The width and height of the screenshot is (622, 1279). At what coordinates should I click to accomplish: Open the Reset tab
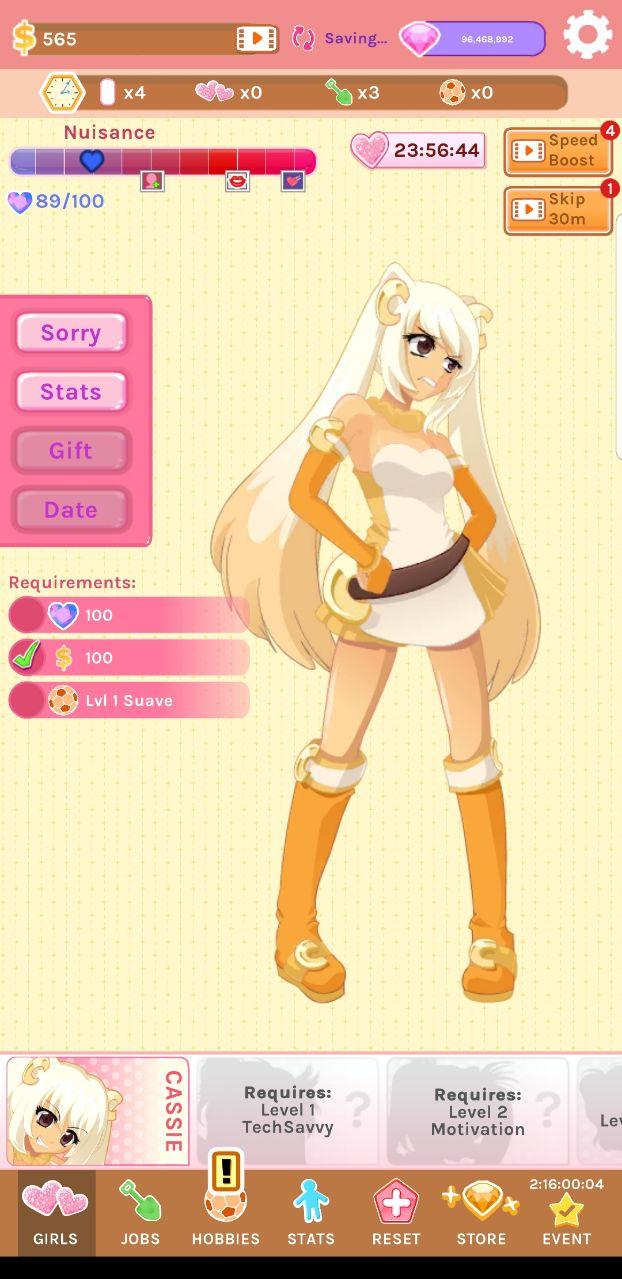(x=396, y=1213)
